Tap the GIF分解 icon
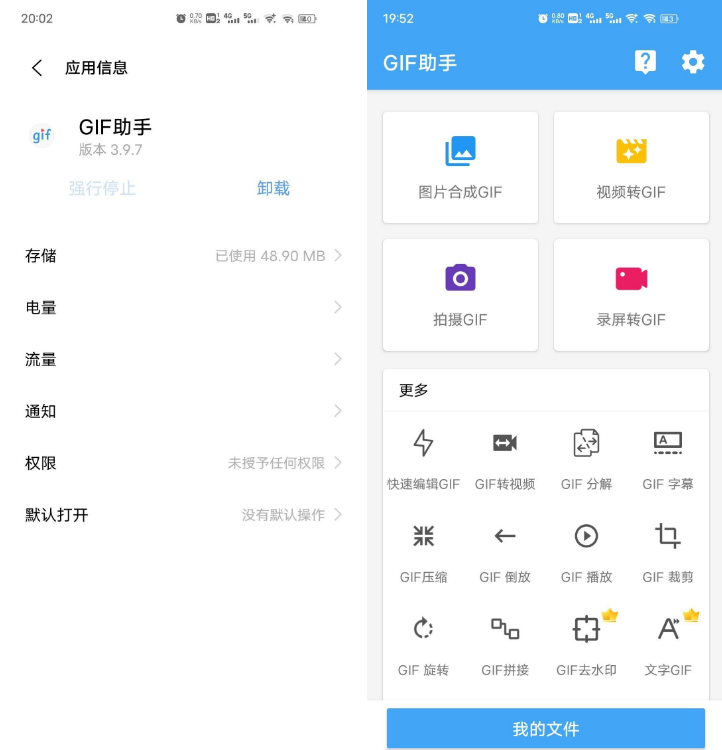 [x=585, y=443]
